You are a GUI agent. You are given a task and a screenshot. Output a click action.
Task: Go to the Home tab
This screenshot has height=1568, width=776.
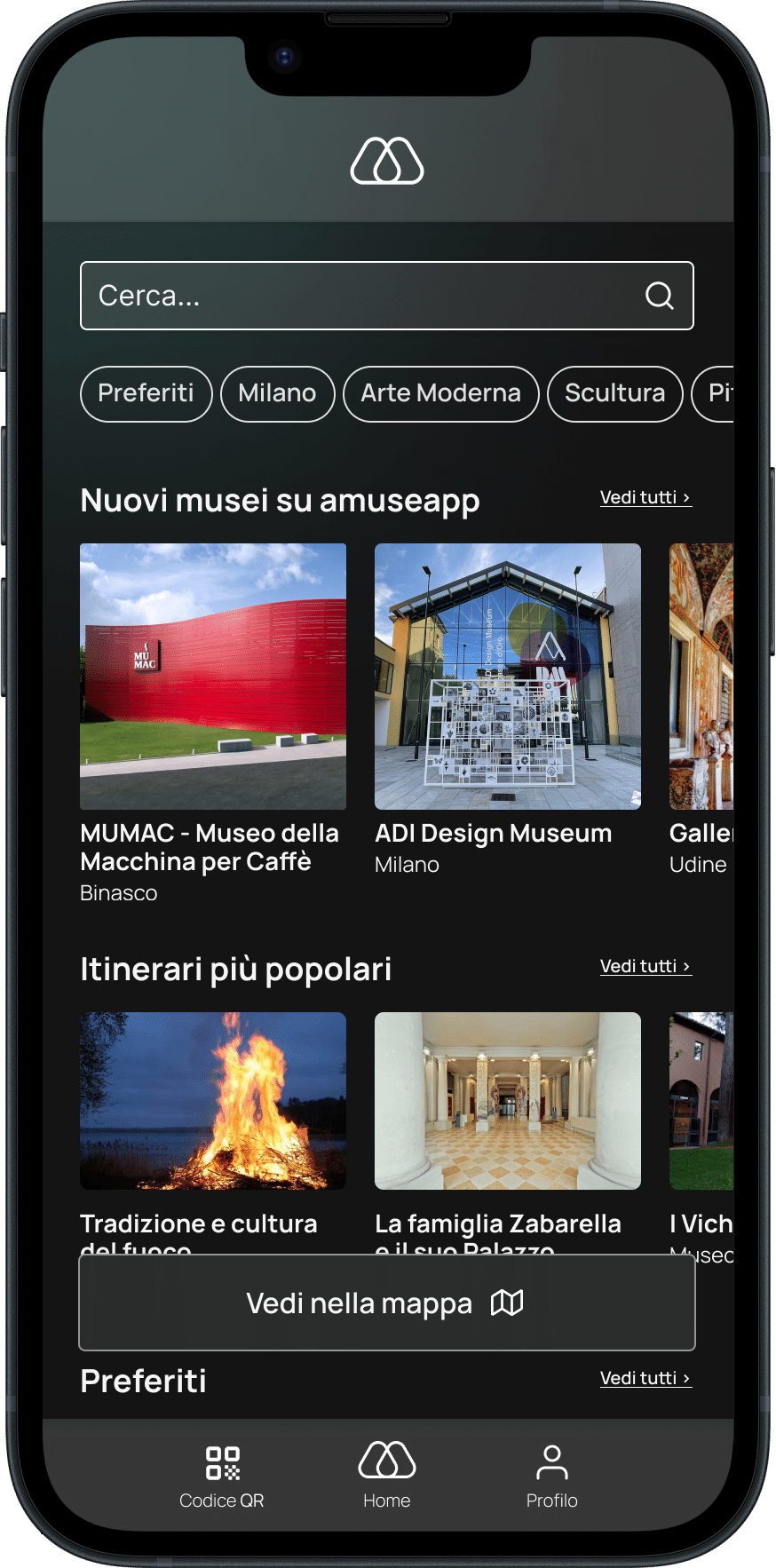click(387, 1476)
